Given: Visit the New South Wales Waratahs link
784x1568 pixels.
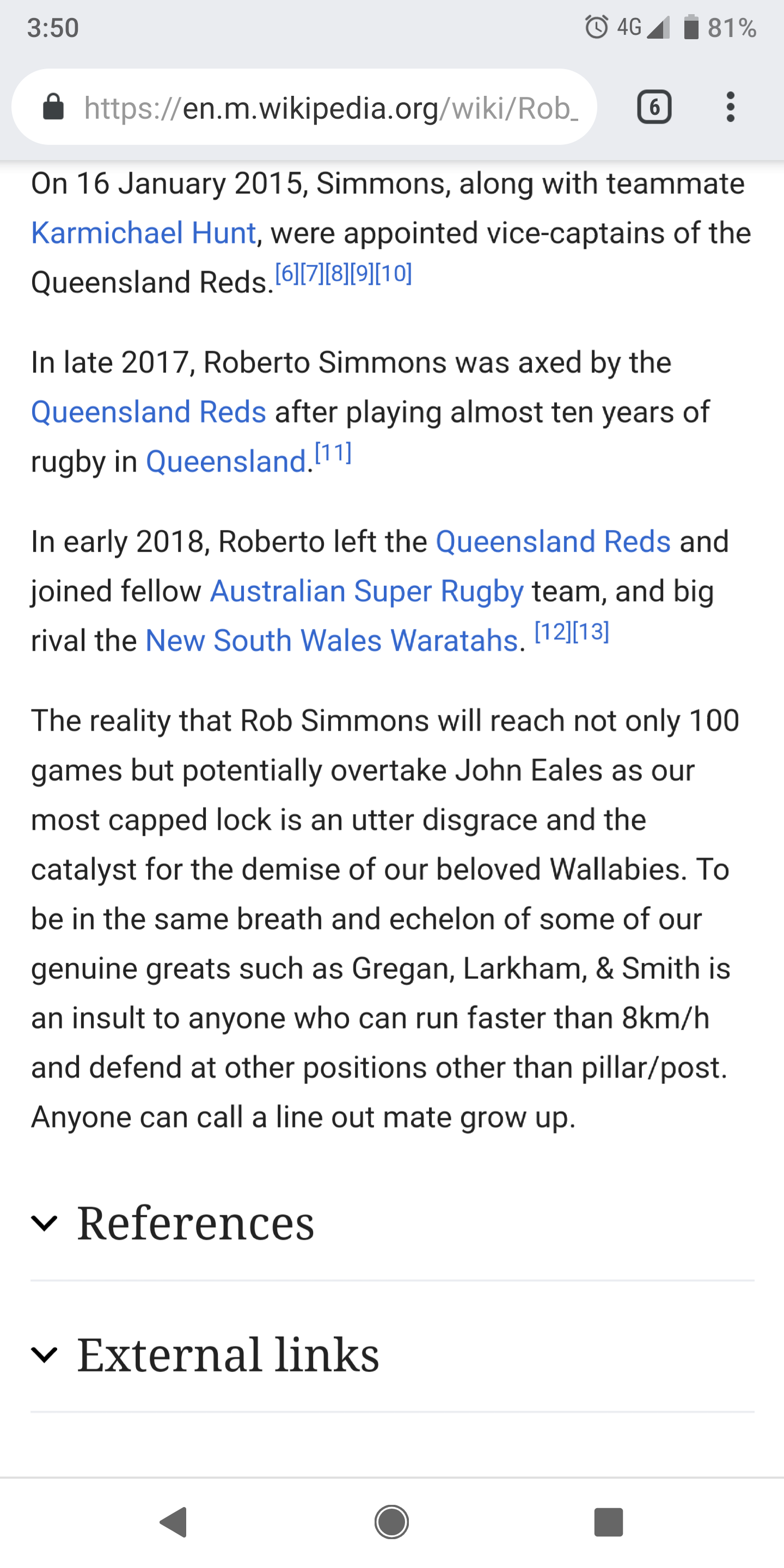Looking at the screenshot, I should 332,640.
